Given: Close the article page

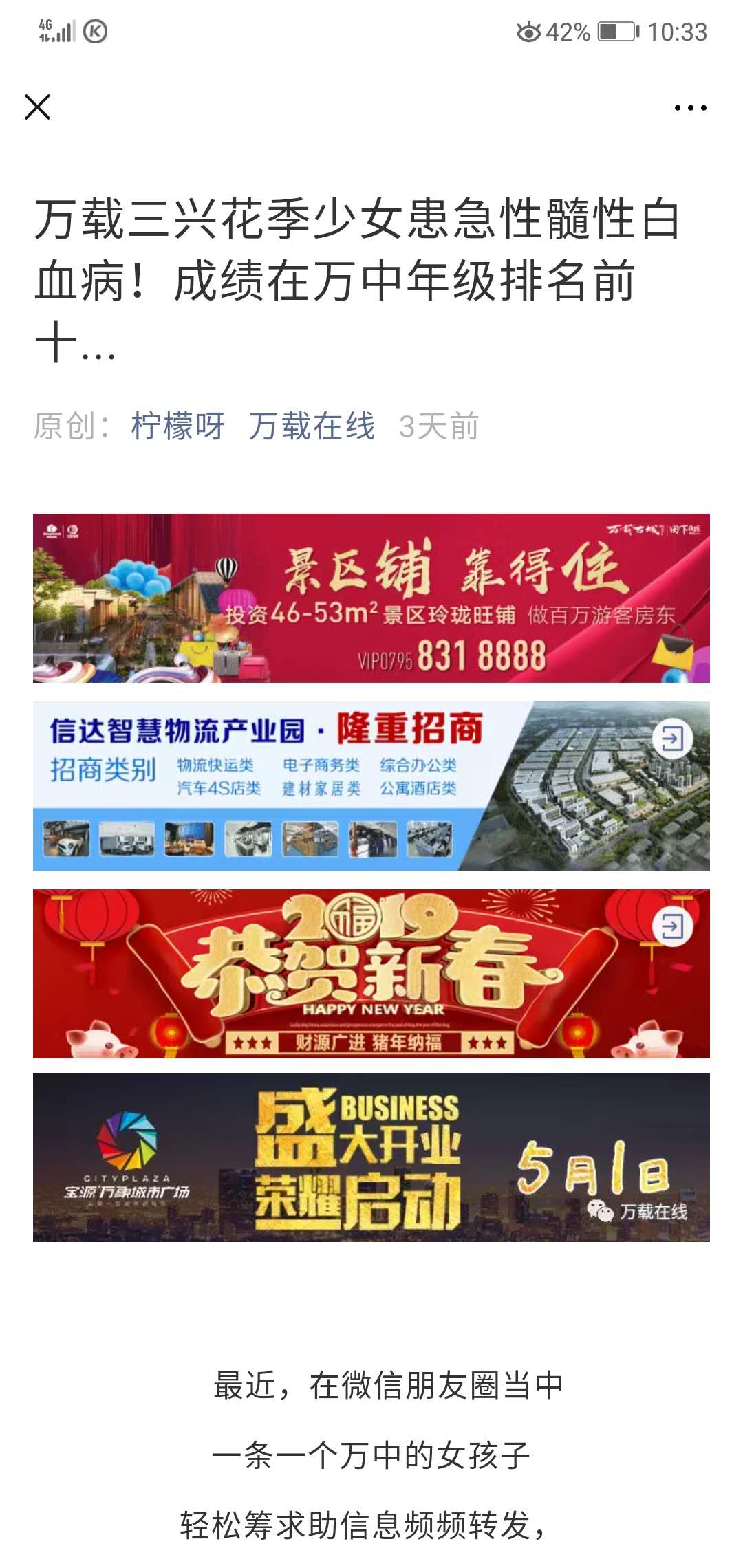Looking at the screenshot, I should point(37,107).
